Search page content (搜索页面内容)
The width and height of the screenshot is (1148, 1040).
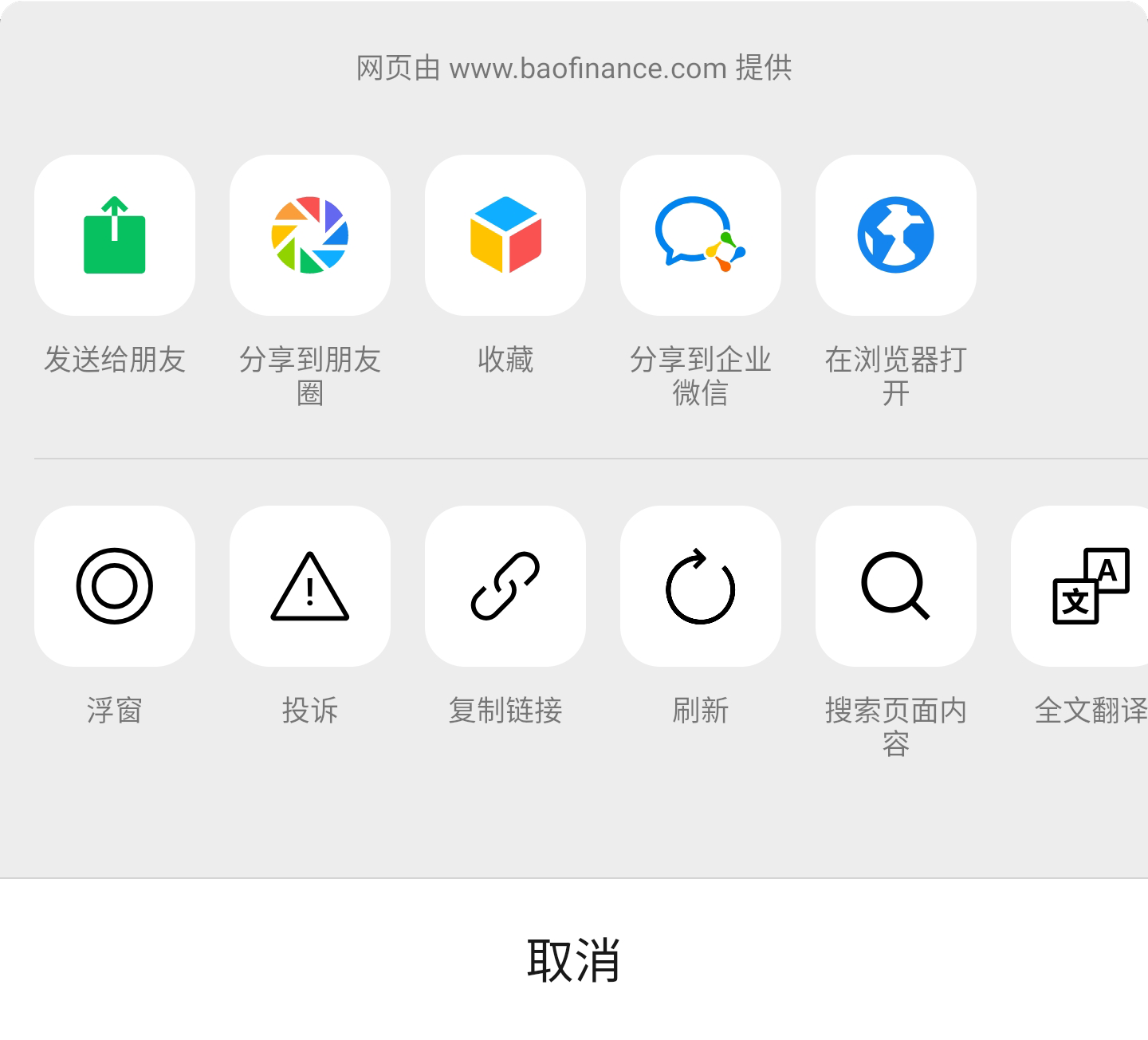(896, 586)
